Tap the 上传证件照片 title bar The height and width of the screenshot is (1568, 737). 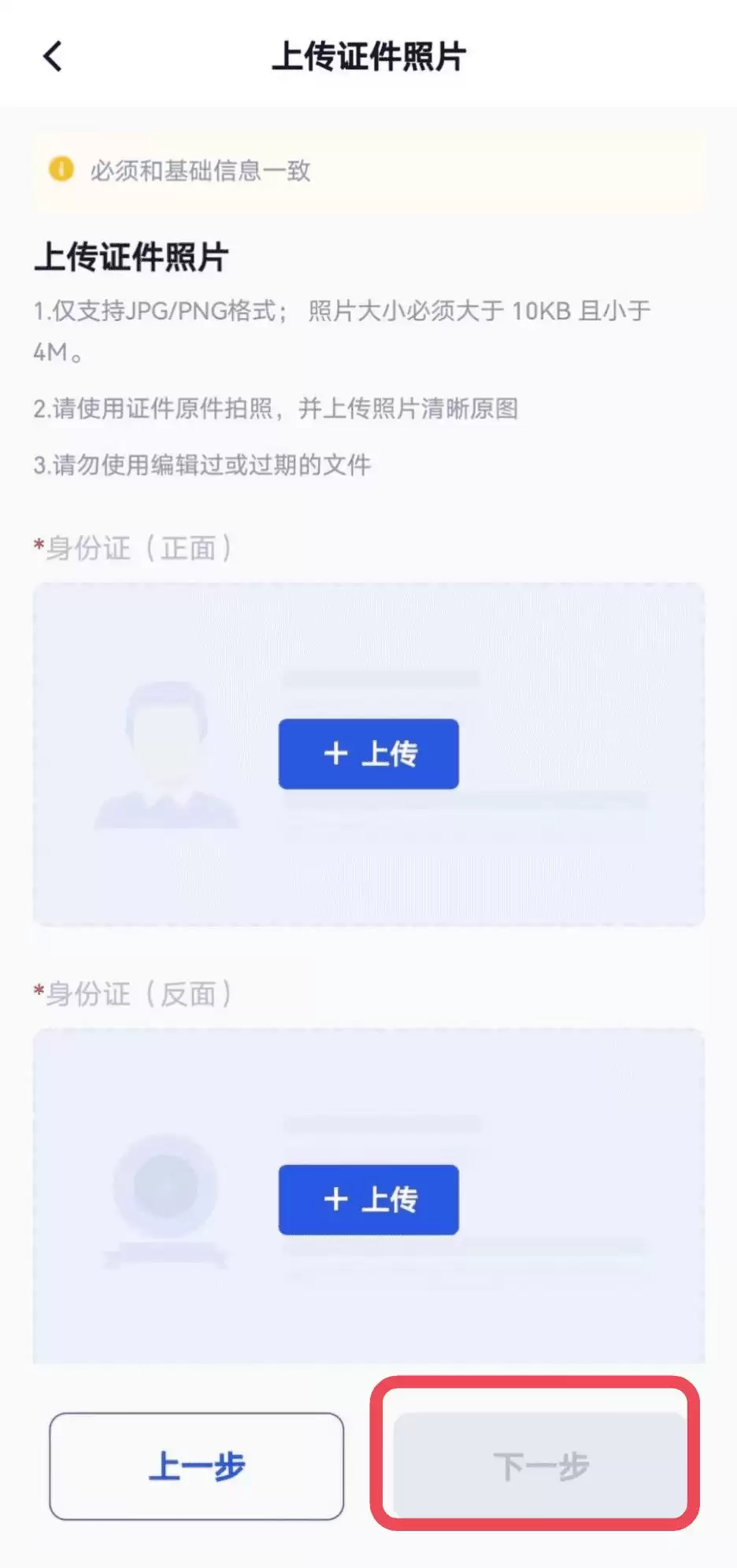pyautogui.click(x=368, y=57)
